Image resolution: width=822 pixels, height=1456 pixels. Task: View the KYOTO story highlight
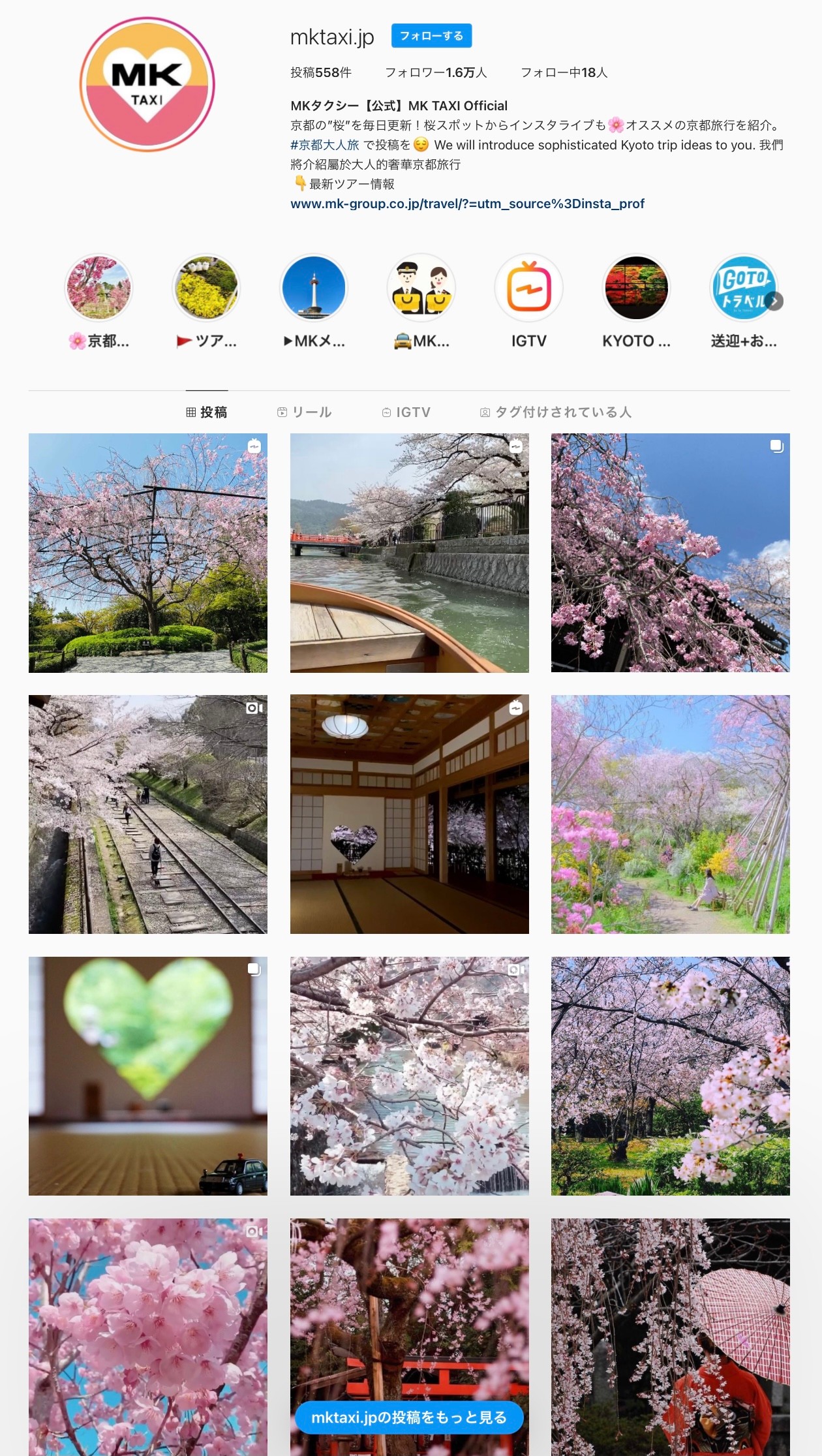[x=635, y=288]
